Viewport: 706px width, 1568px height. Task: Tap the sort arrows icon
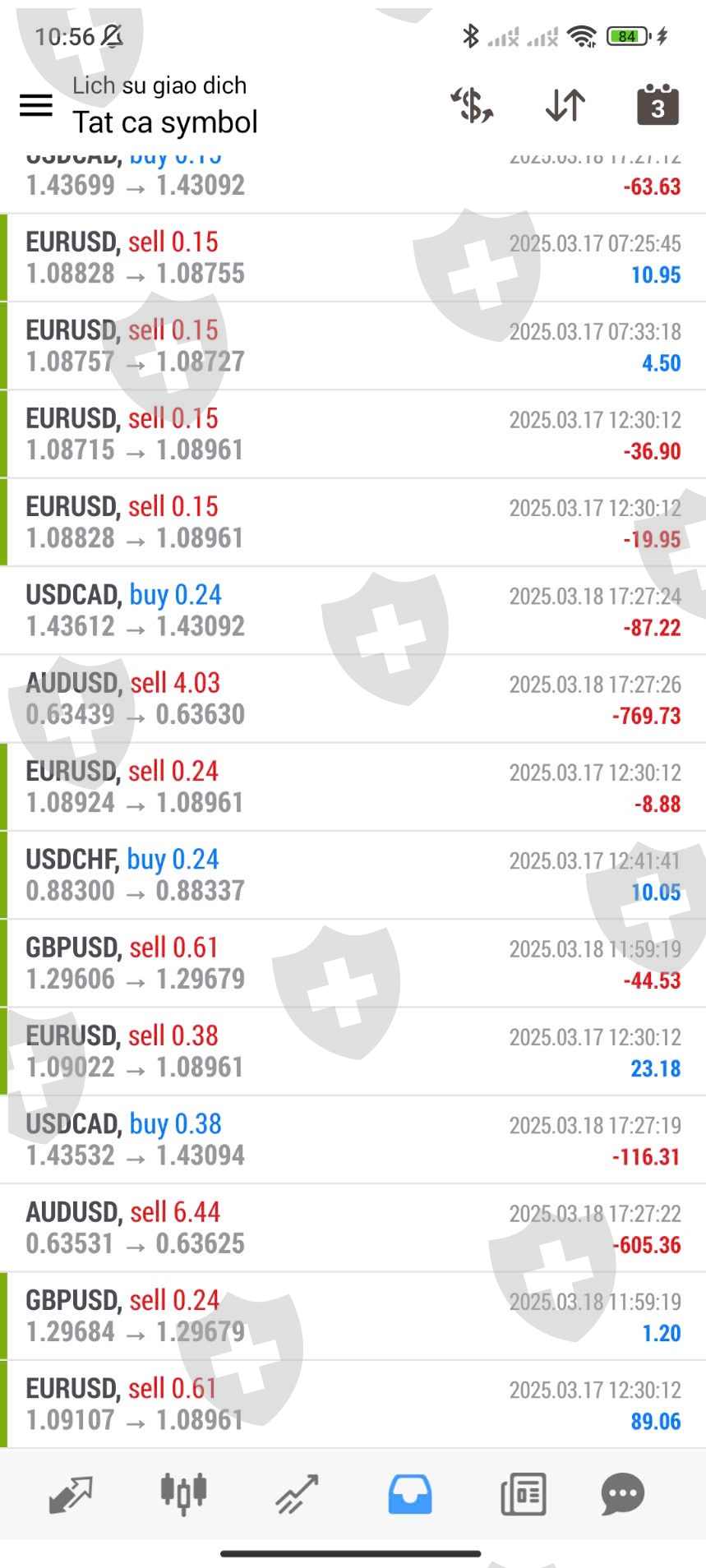coord(565,105)
